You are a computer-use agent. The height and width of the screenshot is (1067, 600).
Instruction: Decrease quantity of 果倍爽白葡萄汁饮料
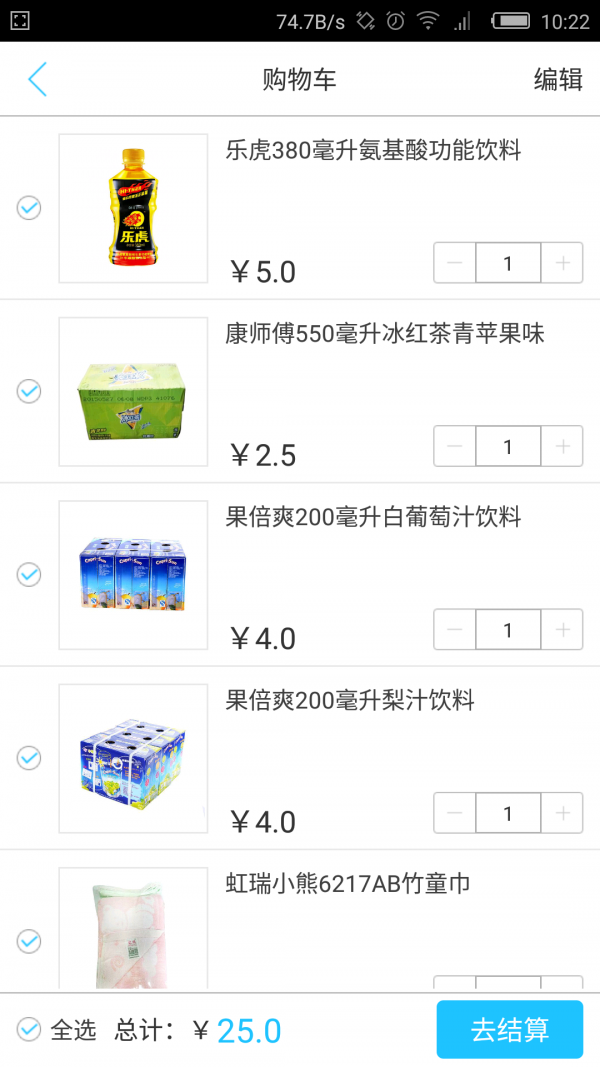click(x=455, y=630)
